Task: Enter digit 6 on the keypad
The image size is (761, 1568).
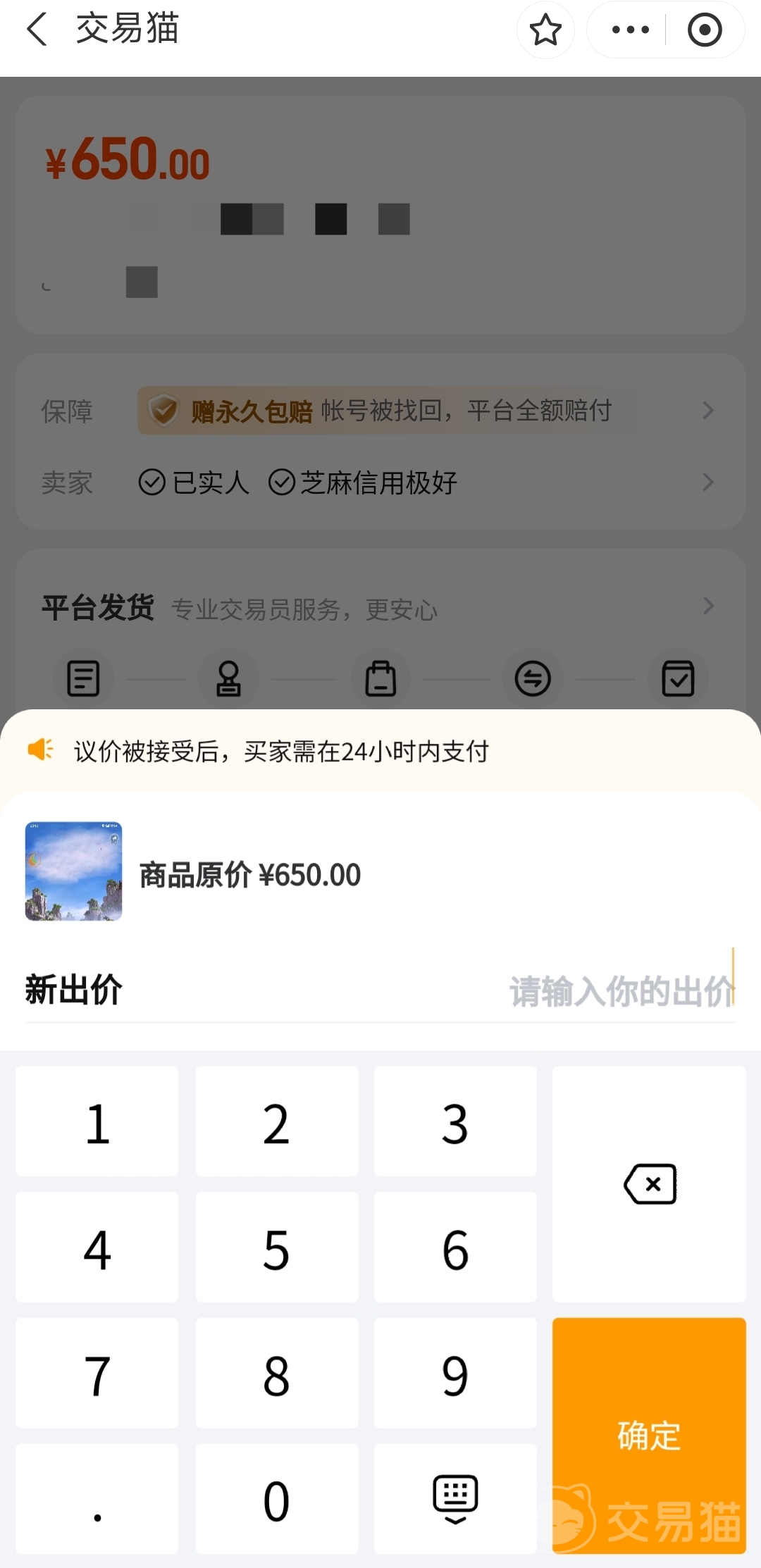Action: point(455,1247)
